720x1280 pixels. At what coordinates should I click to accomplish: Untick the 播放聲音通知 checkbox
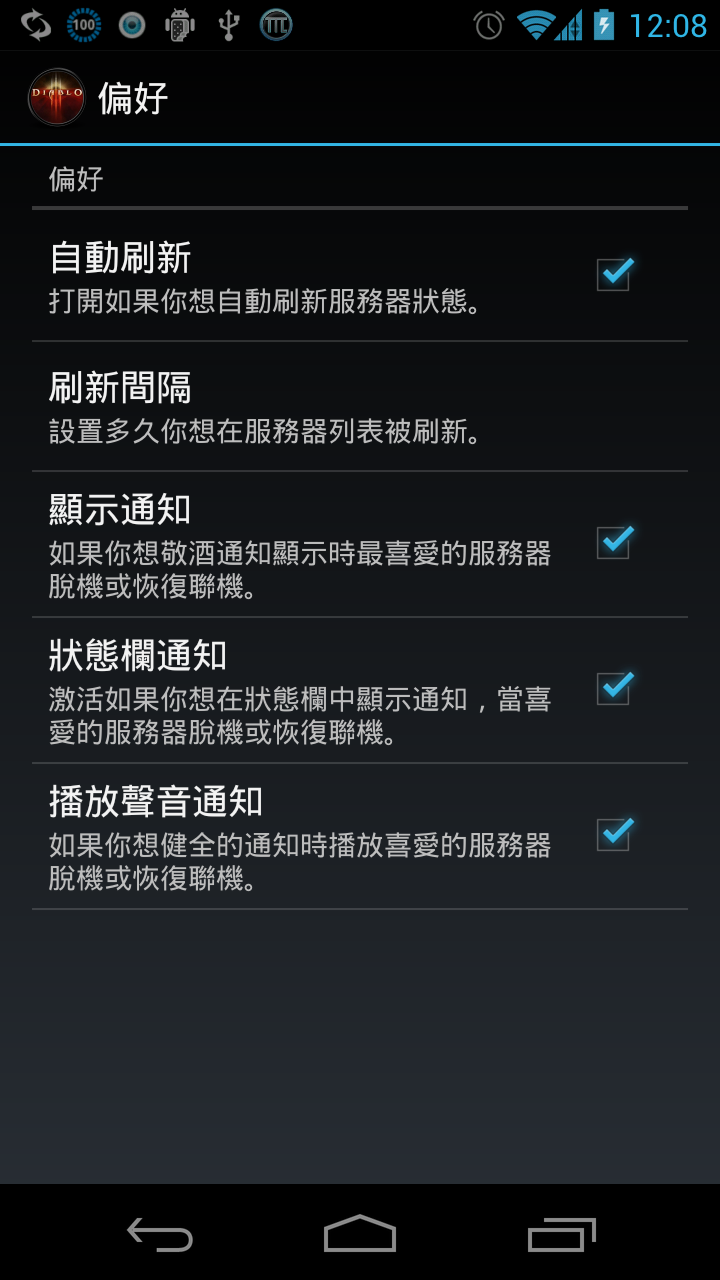(x=613, y=835)
